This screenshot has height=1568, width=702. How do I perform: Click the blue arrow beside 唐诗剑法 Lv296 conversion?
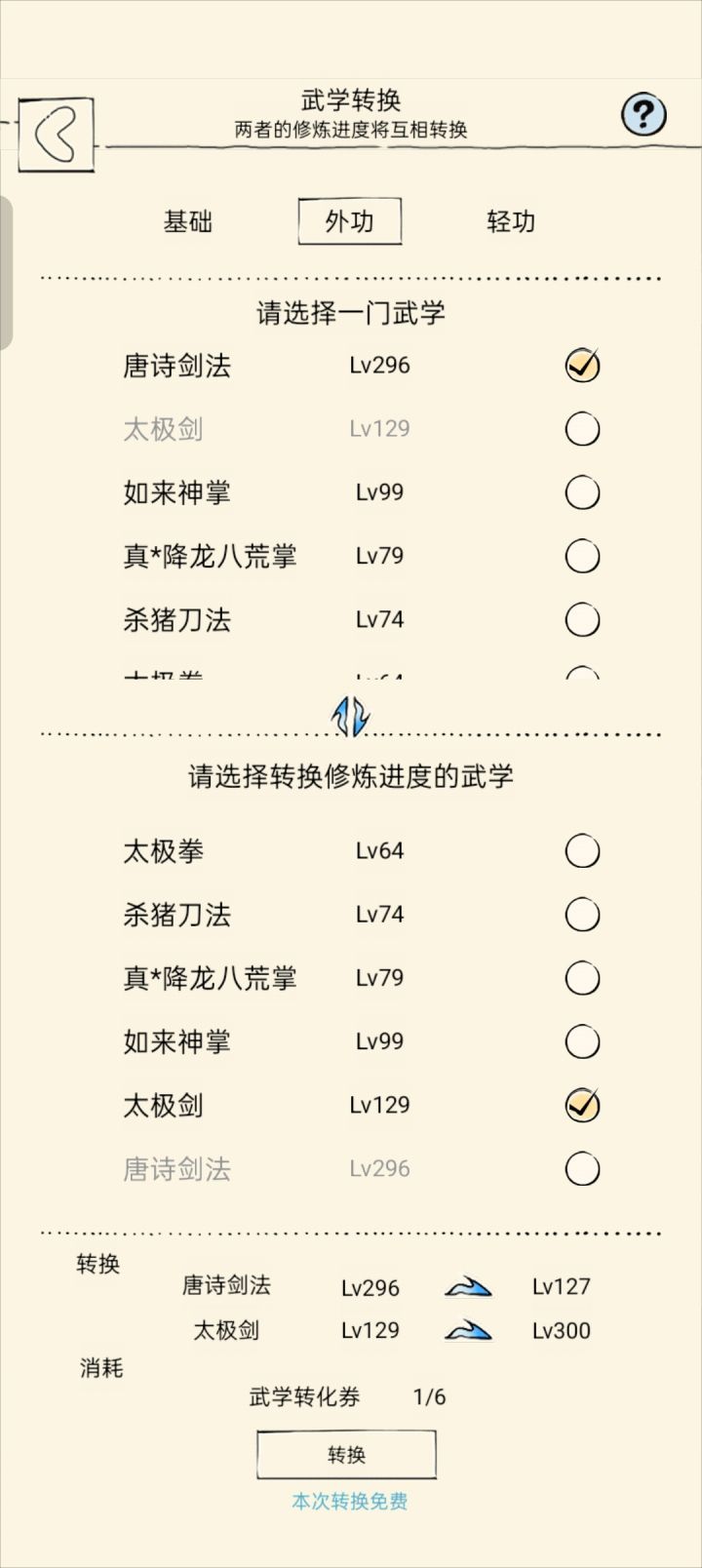pos(468,1287)
